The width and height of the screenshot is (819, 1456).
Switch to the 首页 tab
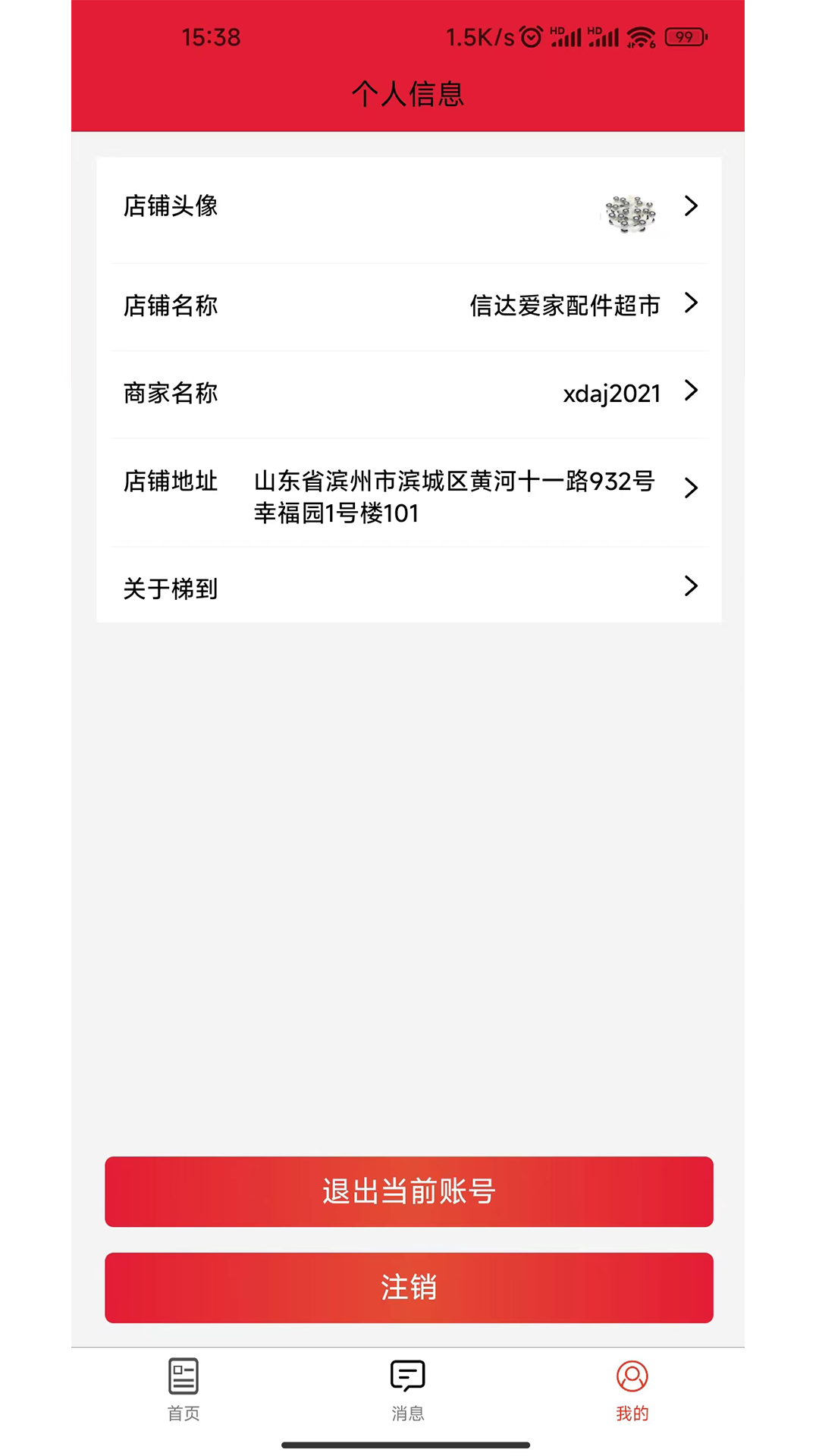pos(184,1389)
